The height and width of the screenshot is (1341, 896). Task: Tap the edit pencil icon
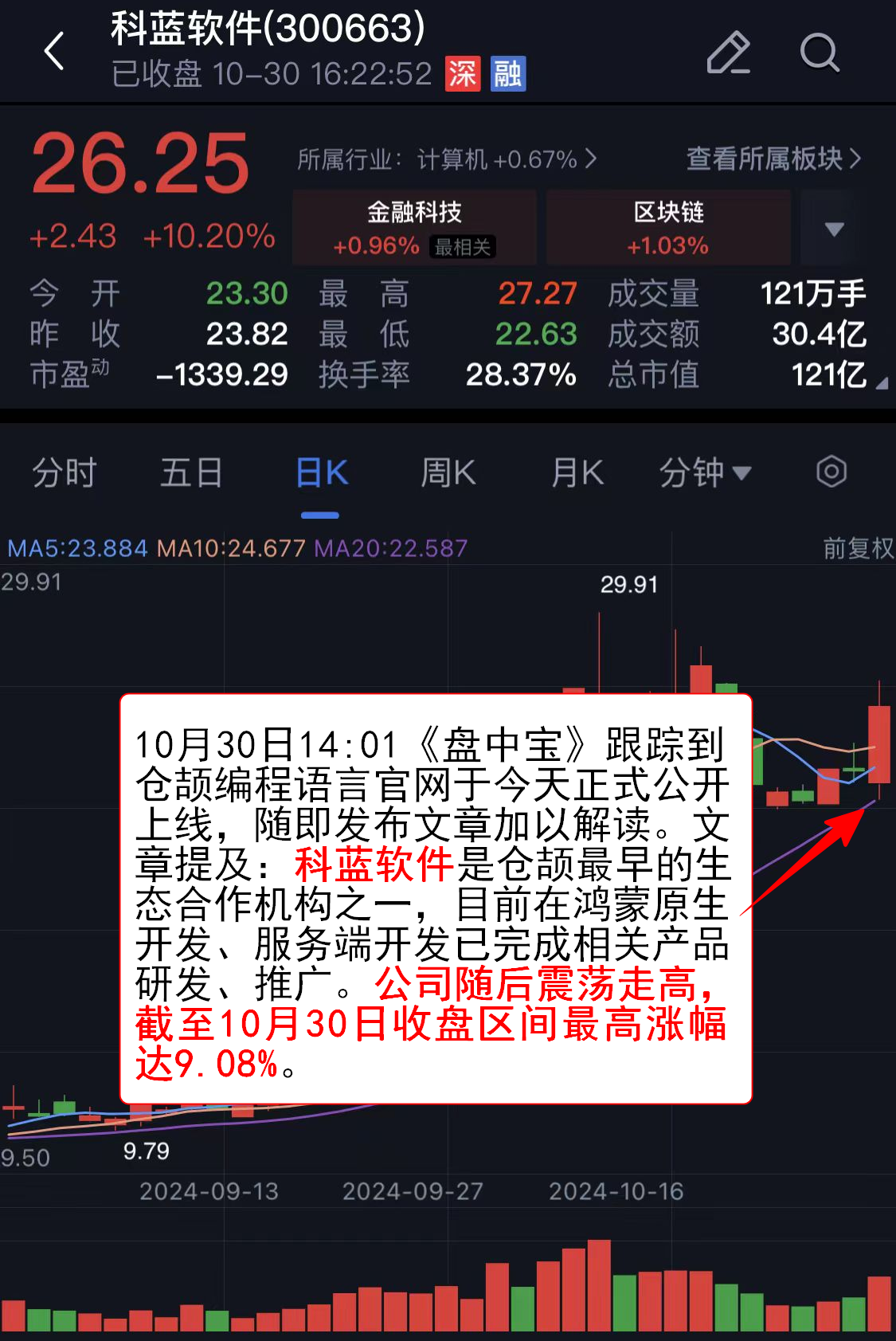click(728, 53)
